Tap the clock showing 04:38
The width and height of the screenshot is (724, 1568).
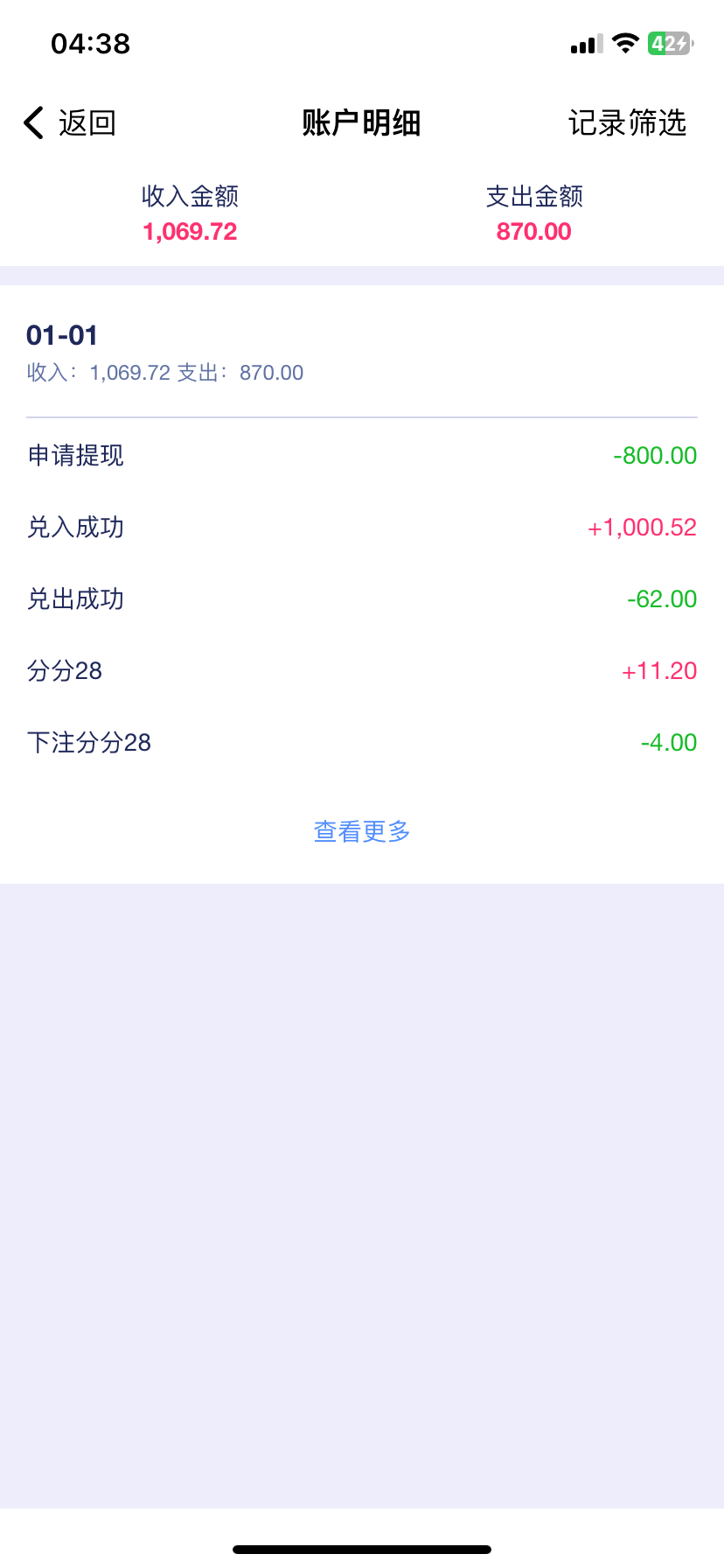tap(90, 43)
